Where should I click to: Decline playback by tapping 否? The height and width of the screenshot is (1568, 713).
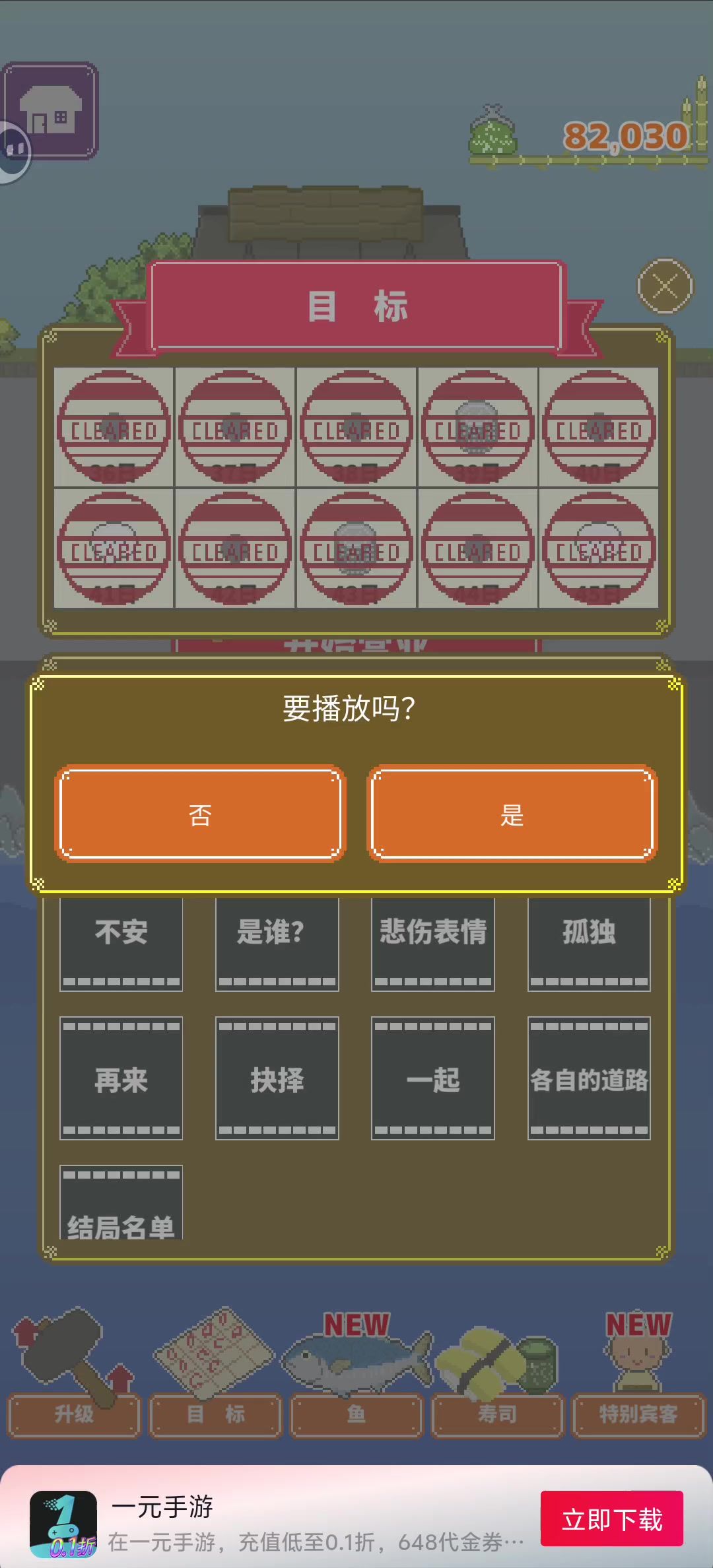point(200,814)
